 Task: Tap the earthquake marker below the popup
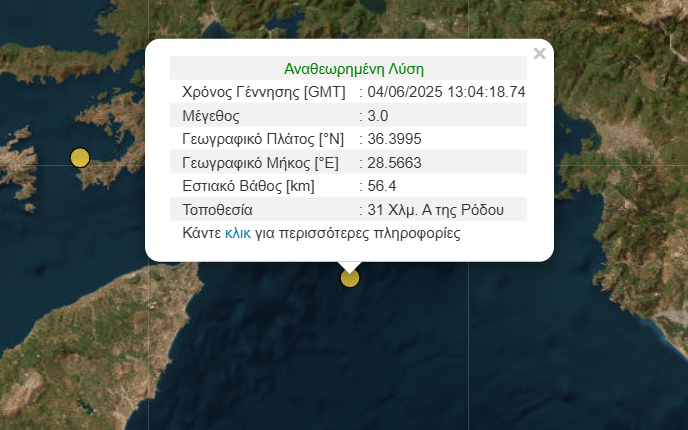(350, 279)
